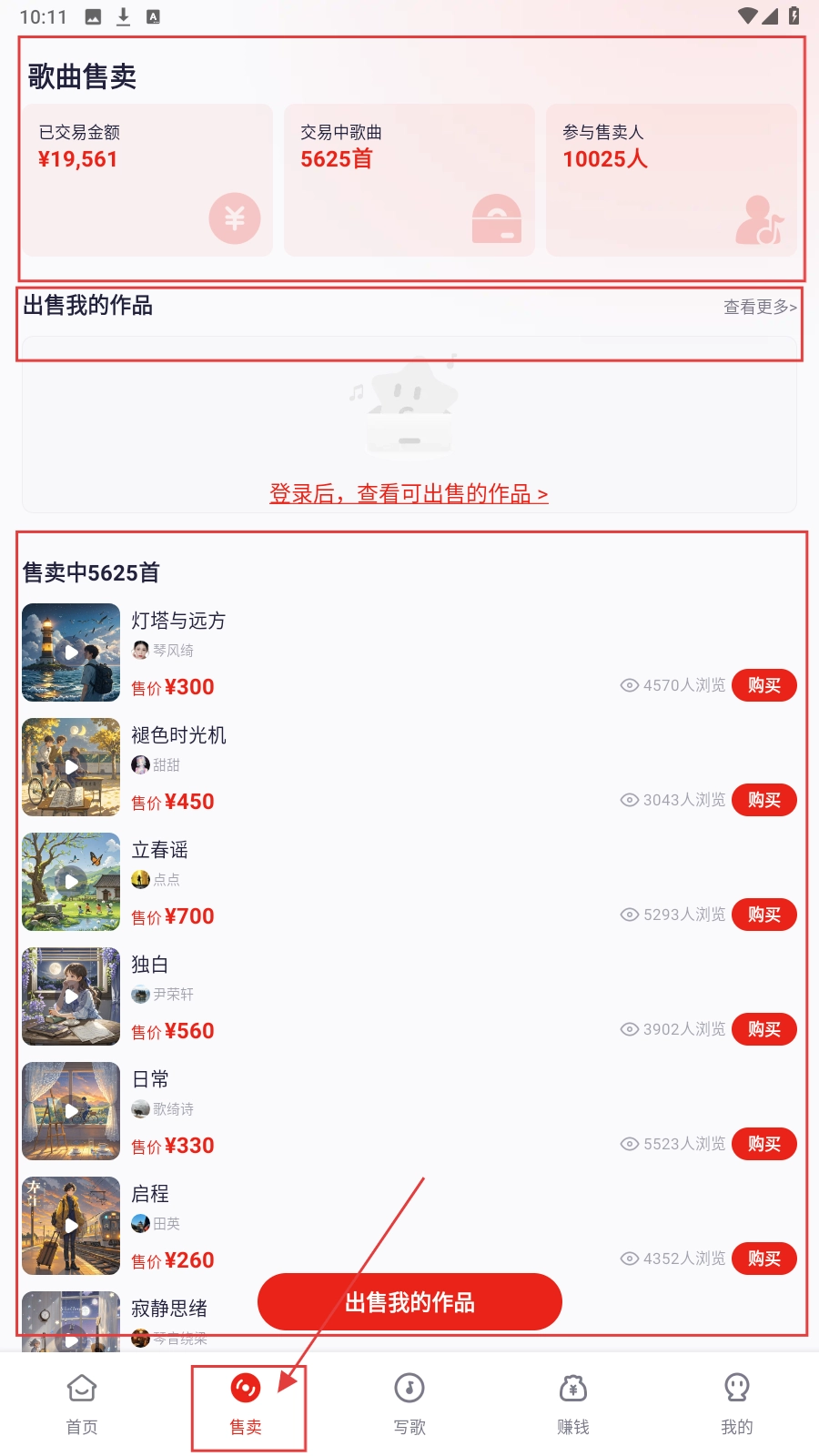Switch to the 售卖 tab
The height and width of the screenshot is (1456, 819).
click(x=245, y=1404)
